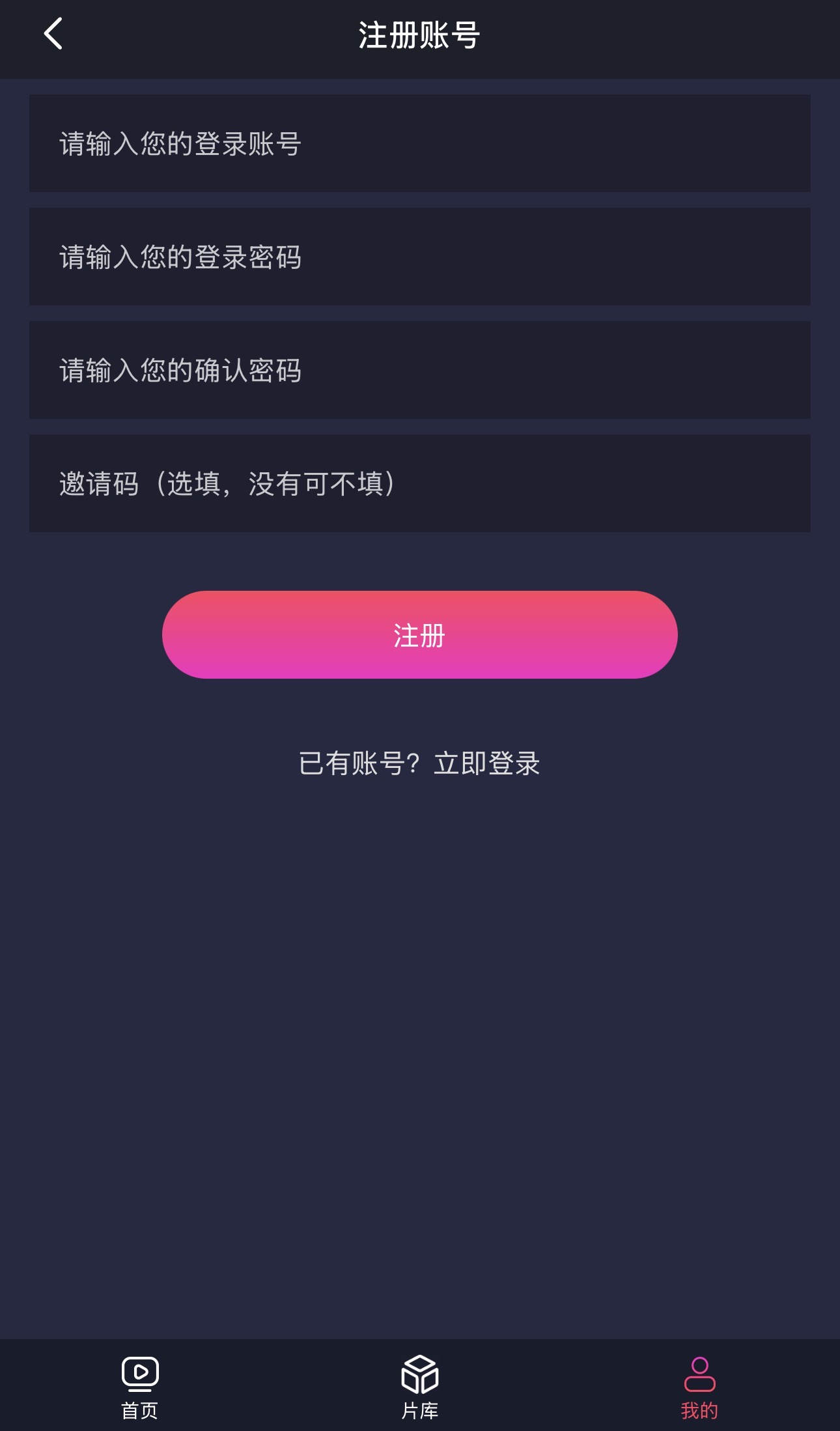Image resolution: width=840 pixels, height=1431 pixels.
Task: Click the 注册账号 page title
Action: click(x=419, y=36)
